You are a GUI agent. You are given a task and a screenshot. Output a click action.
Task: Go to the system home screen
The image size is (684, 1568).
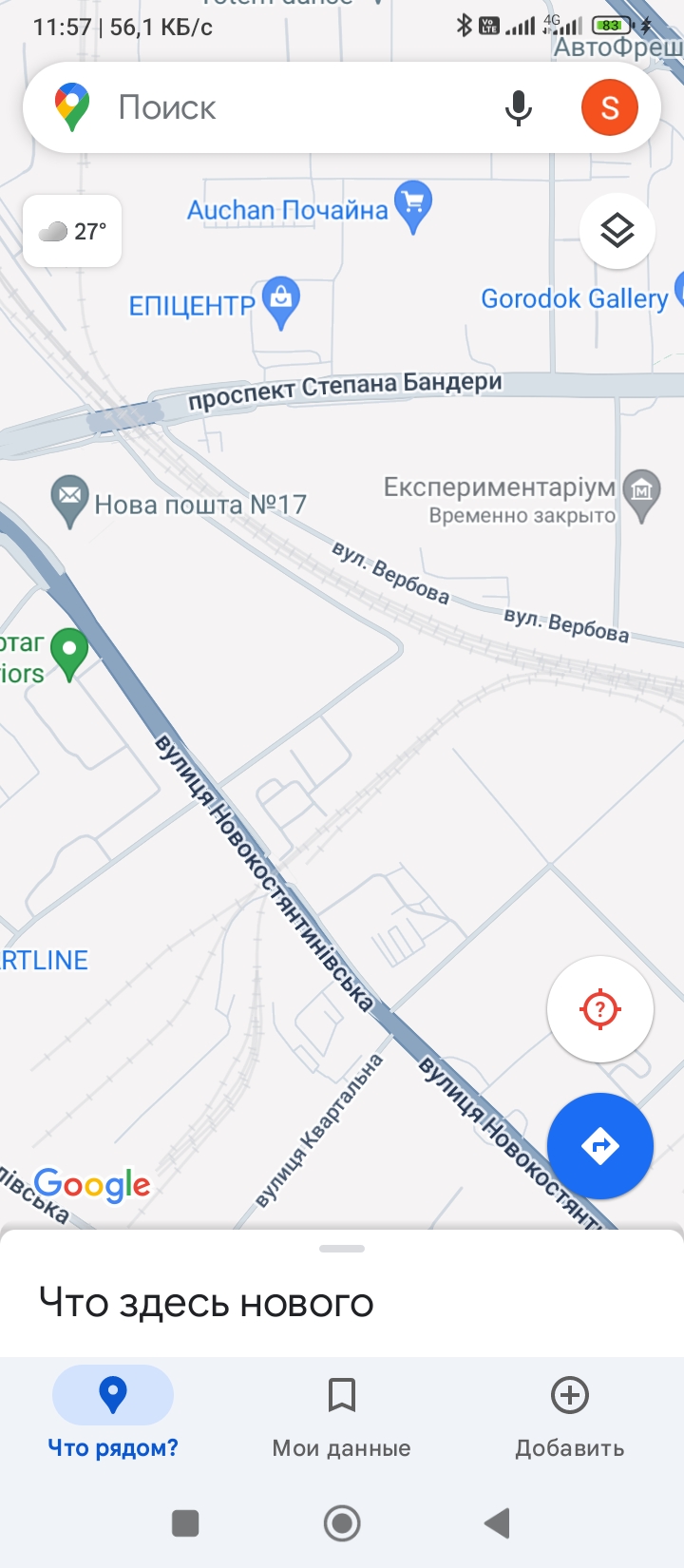coord(342,1523)
